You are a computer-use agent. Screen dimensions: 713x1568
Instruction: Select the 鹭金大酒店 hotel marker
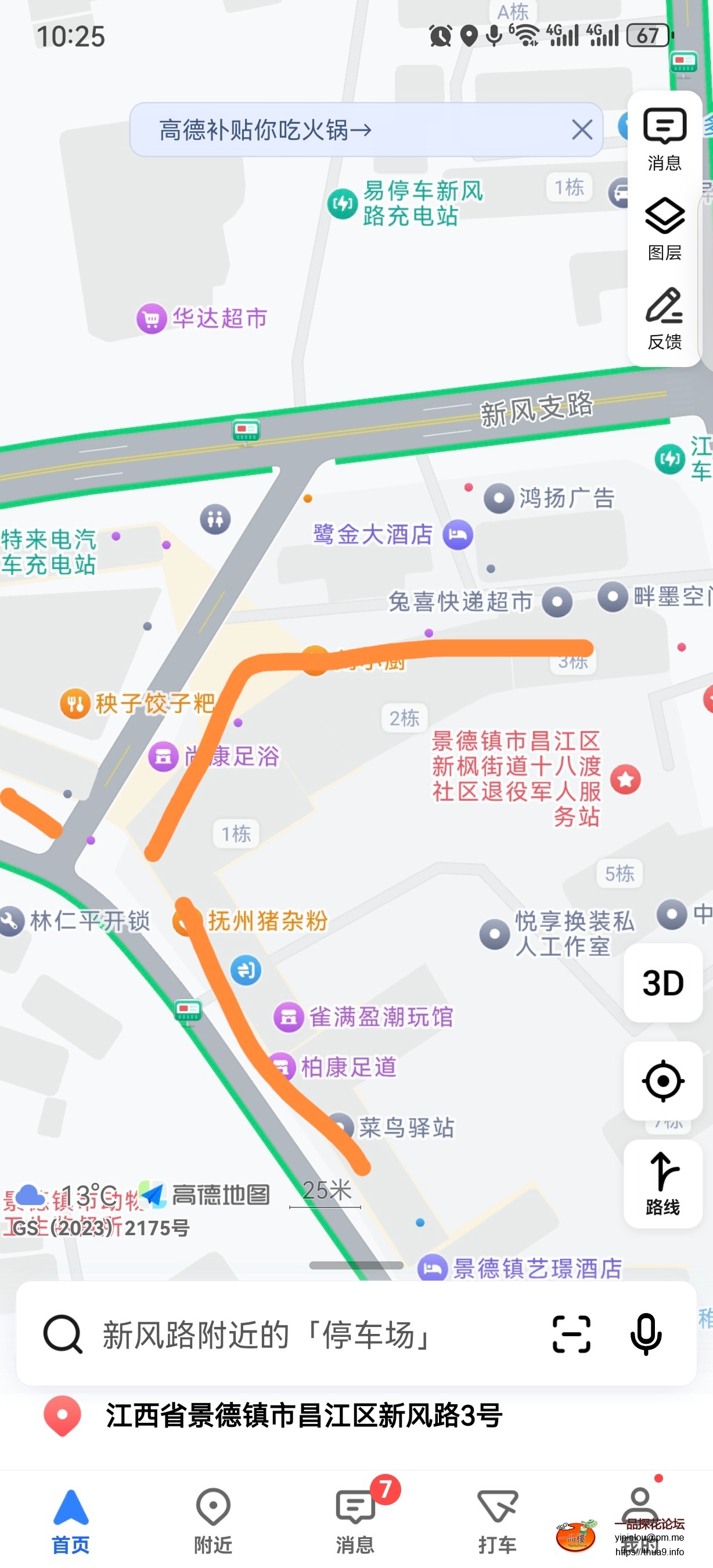click(x=458, y=535)
